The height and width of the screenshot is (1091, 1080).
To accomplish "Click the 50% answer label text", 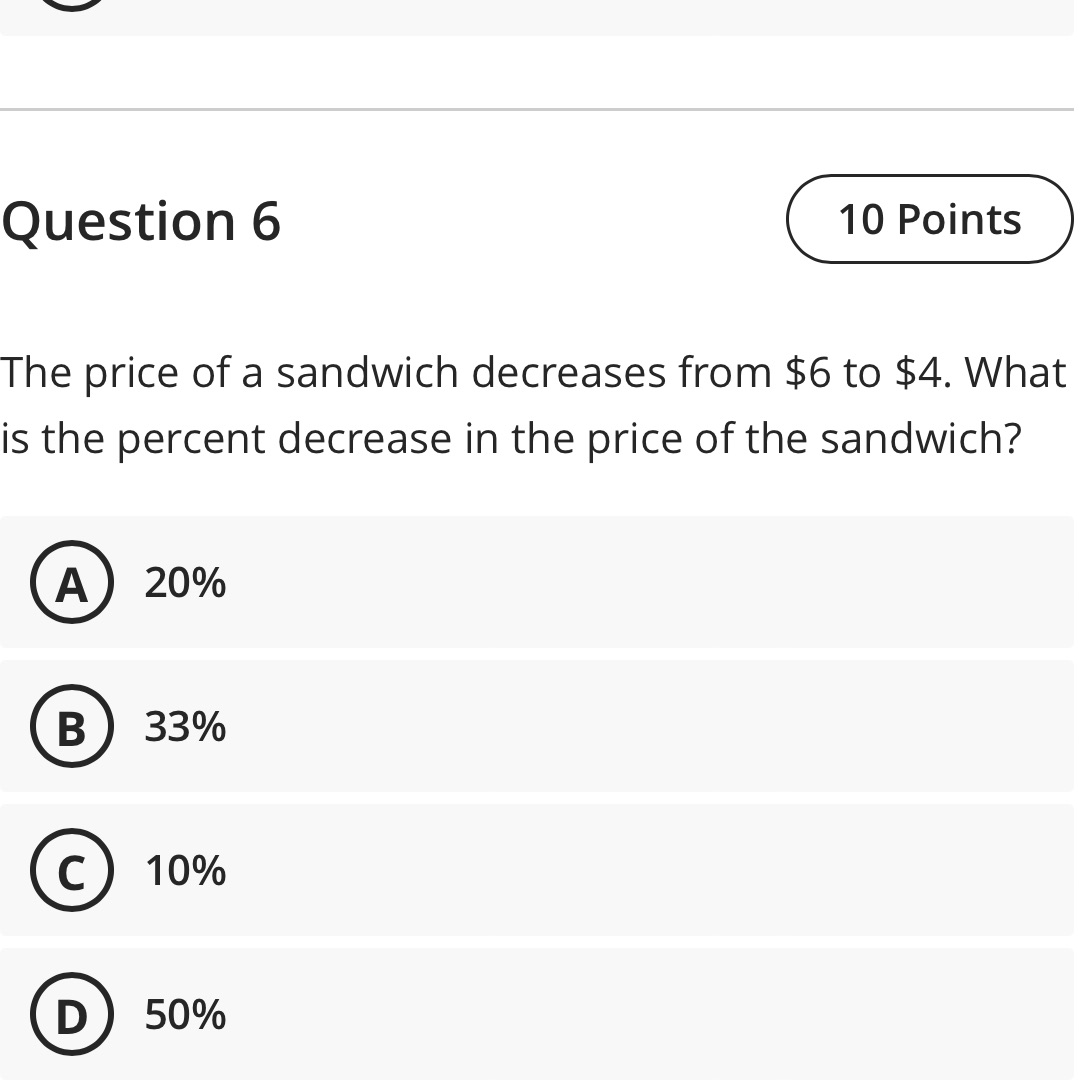I will tap(184, 1014).
